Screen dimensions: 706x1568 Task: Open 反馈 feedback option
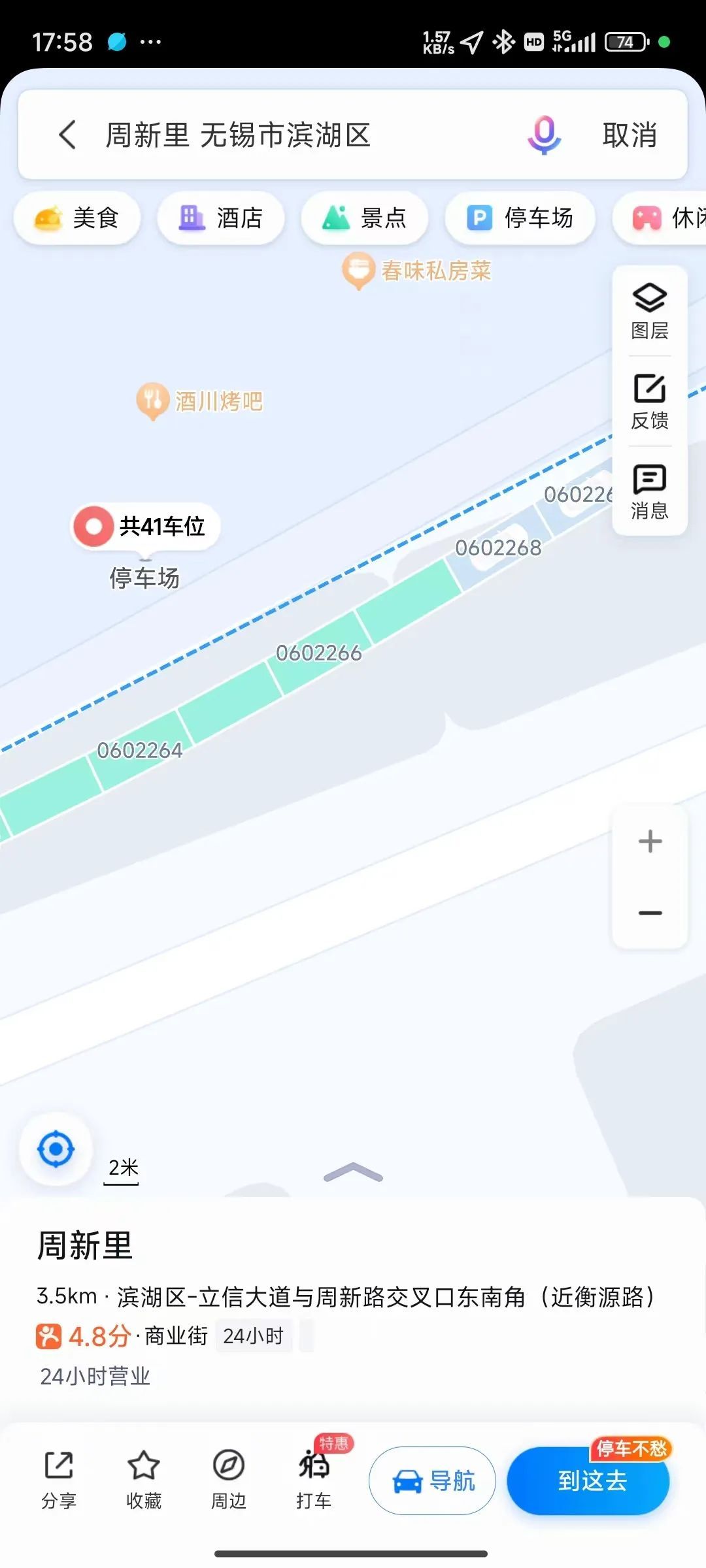pyautogui.click(x=649, y=402)
